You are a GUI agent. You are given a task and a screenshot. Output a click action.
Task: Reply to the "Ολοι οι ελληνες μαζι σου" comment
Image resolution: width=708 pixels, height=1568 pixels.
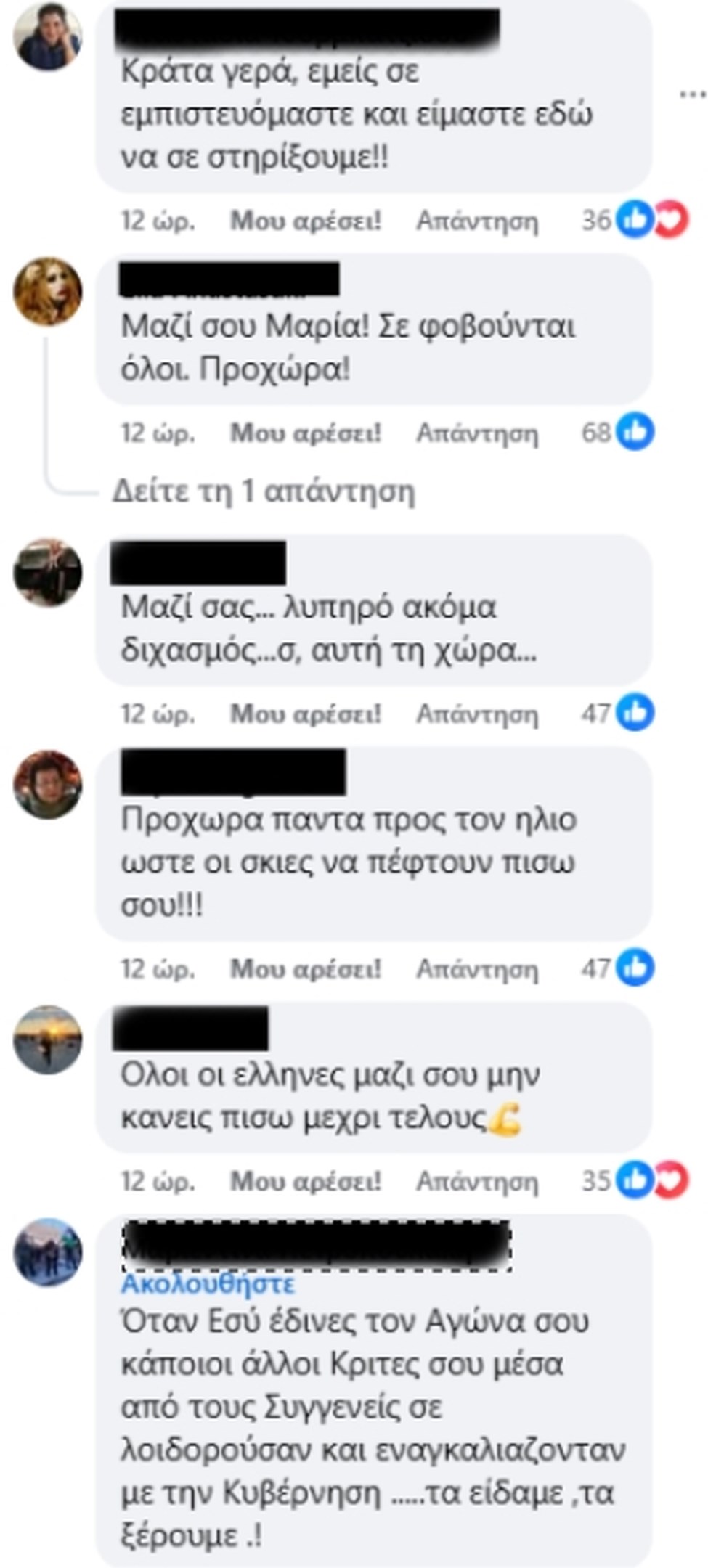pos(477,1181)
